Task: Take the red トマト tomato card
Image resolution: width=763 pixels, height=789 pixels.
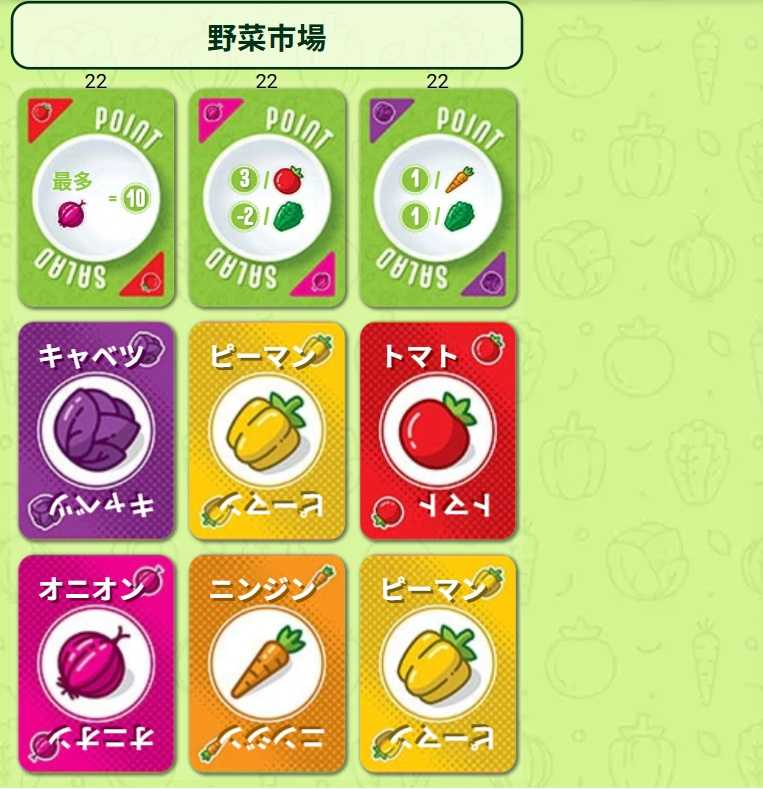Action: [x=438, y=430]
